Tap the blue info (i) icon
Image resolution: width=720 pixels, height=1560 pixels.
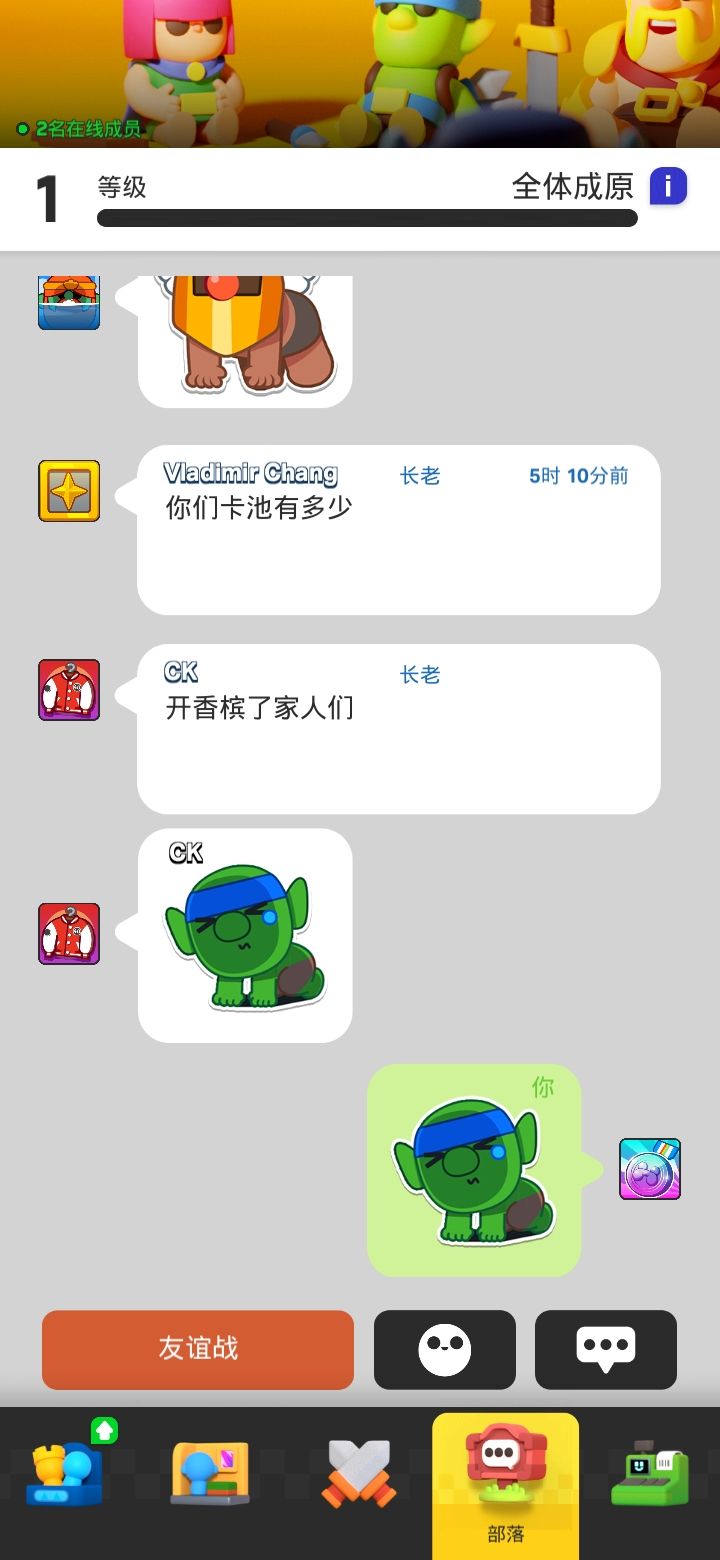tap(668, 186)
